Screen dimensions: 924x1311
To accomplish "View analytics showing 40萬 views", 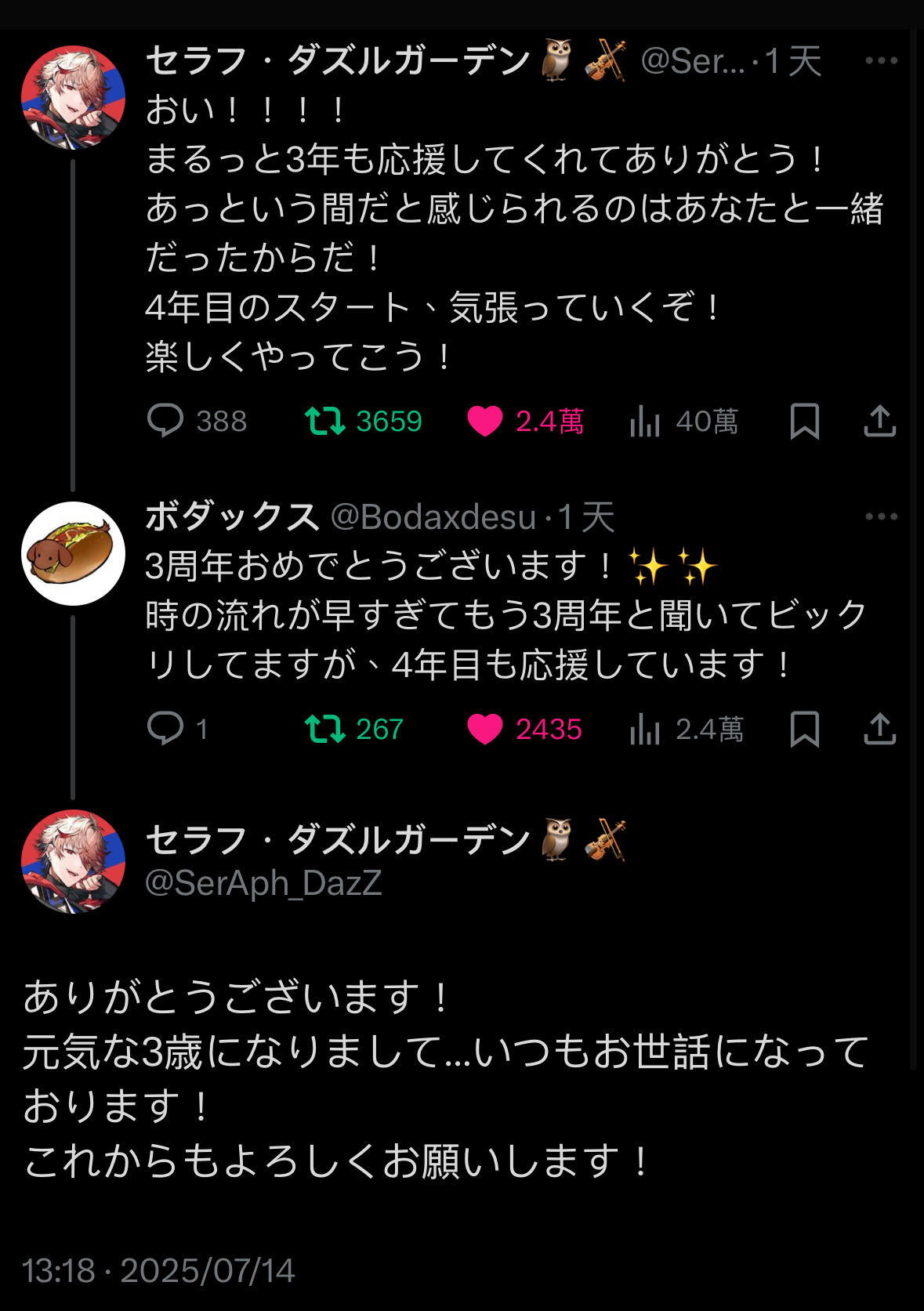I will tap(645, 422).
